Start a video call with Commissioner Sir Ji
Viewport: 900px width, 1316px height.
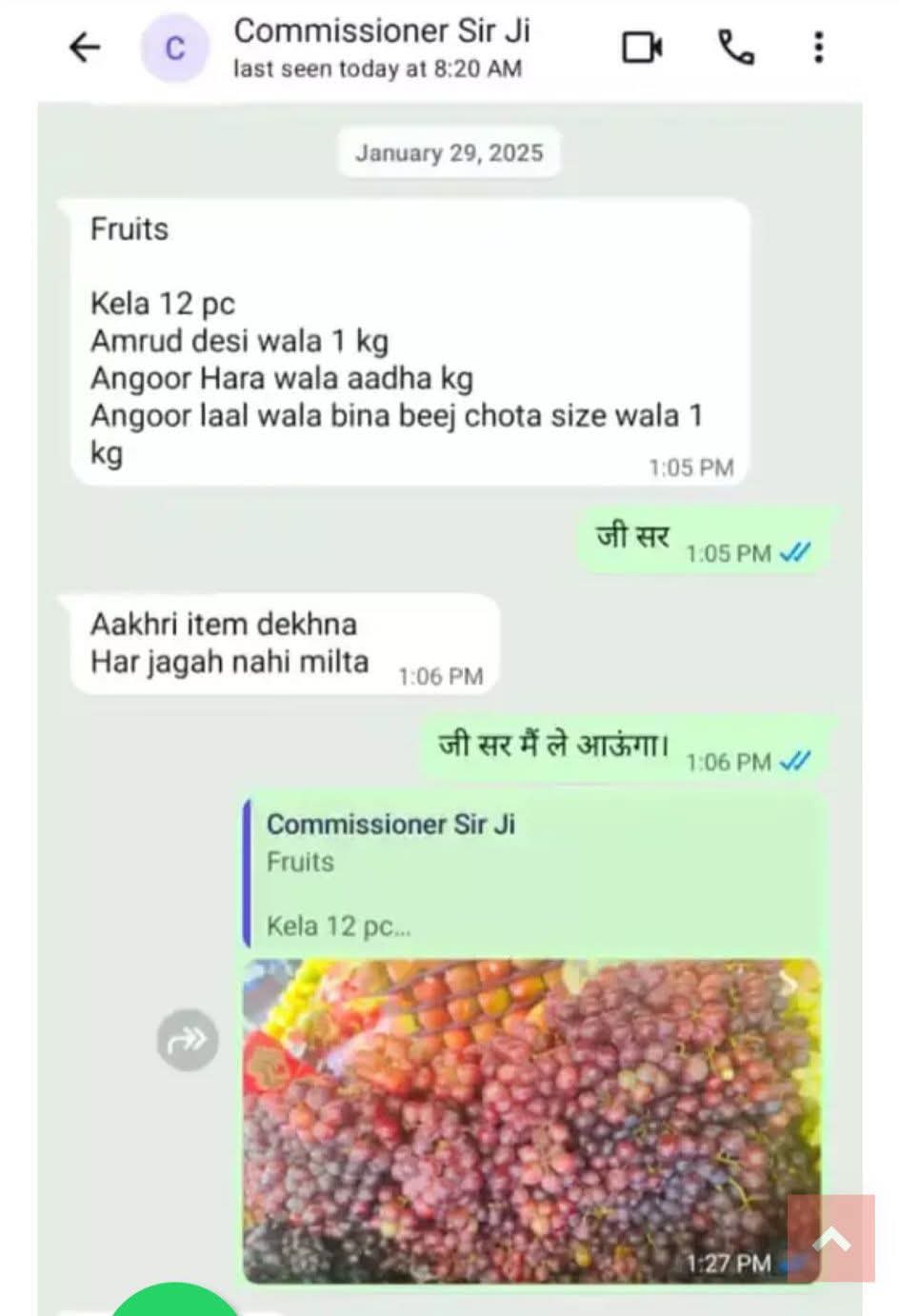coord(642,47)
